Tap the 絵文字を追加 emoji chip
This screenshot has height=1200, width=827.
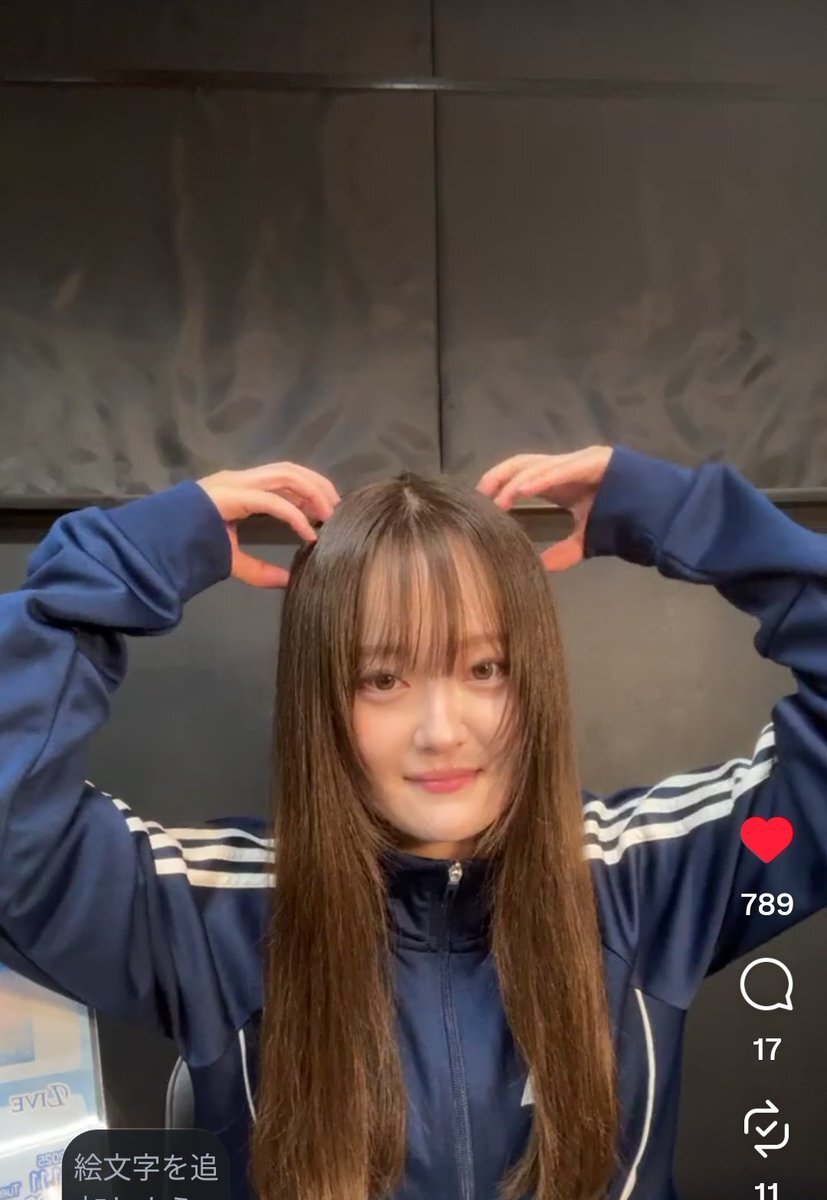(x=145, y=1170)
